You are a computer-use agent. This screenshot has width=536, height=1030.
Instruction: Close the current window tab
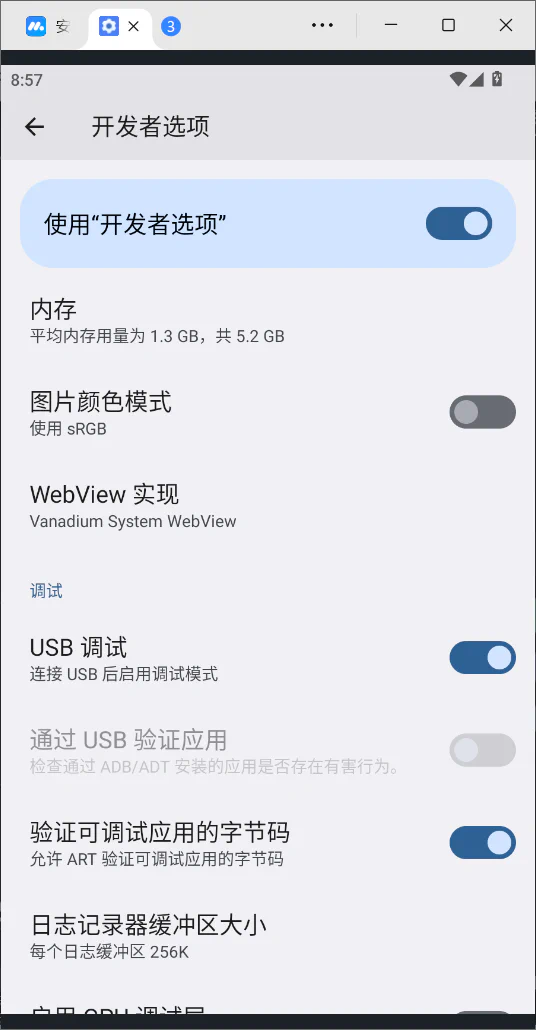(x=133, y=26)
